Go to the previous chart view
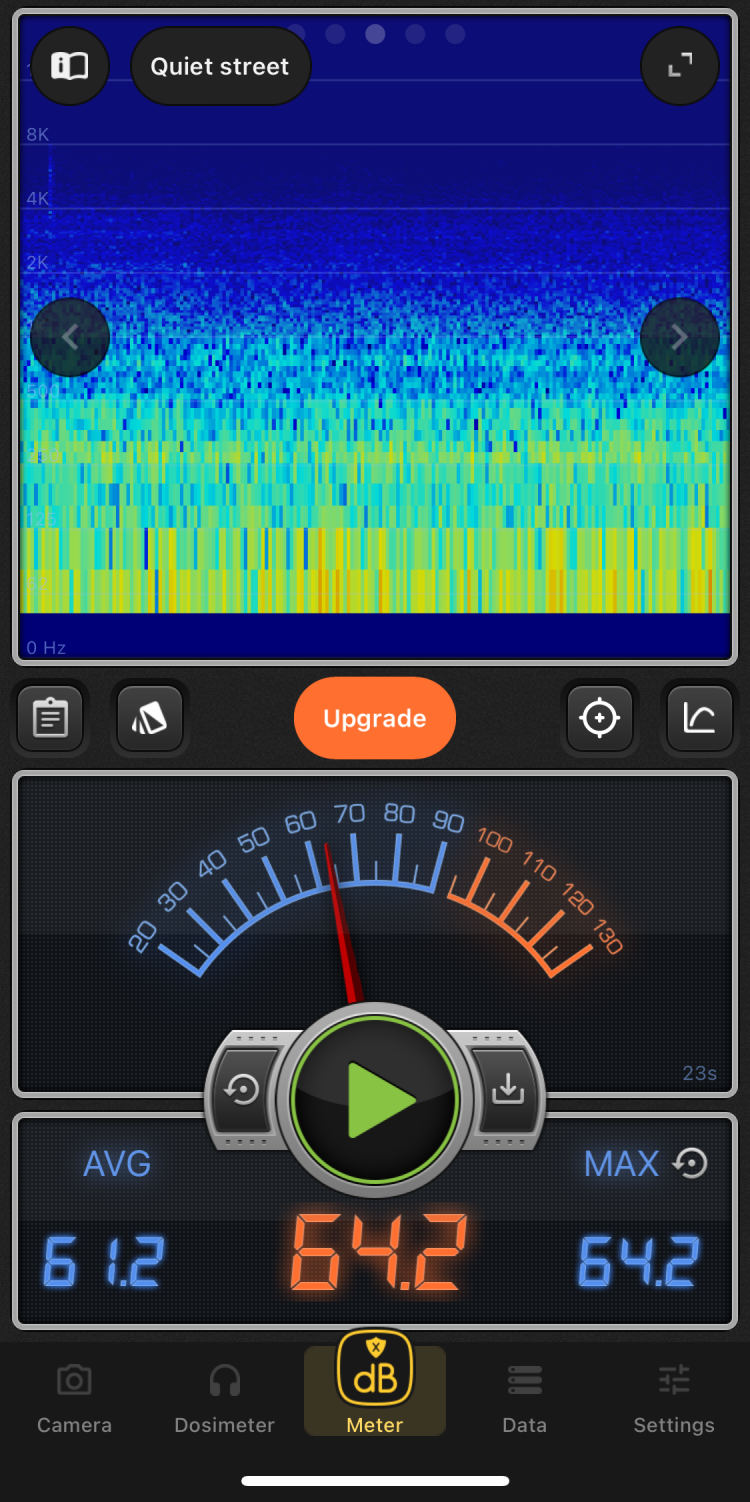750x1502 pixels. click(x=70, y=337)
